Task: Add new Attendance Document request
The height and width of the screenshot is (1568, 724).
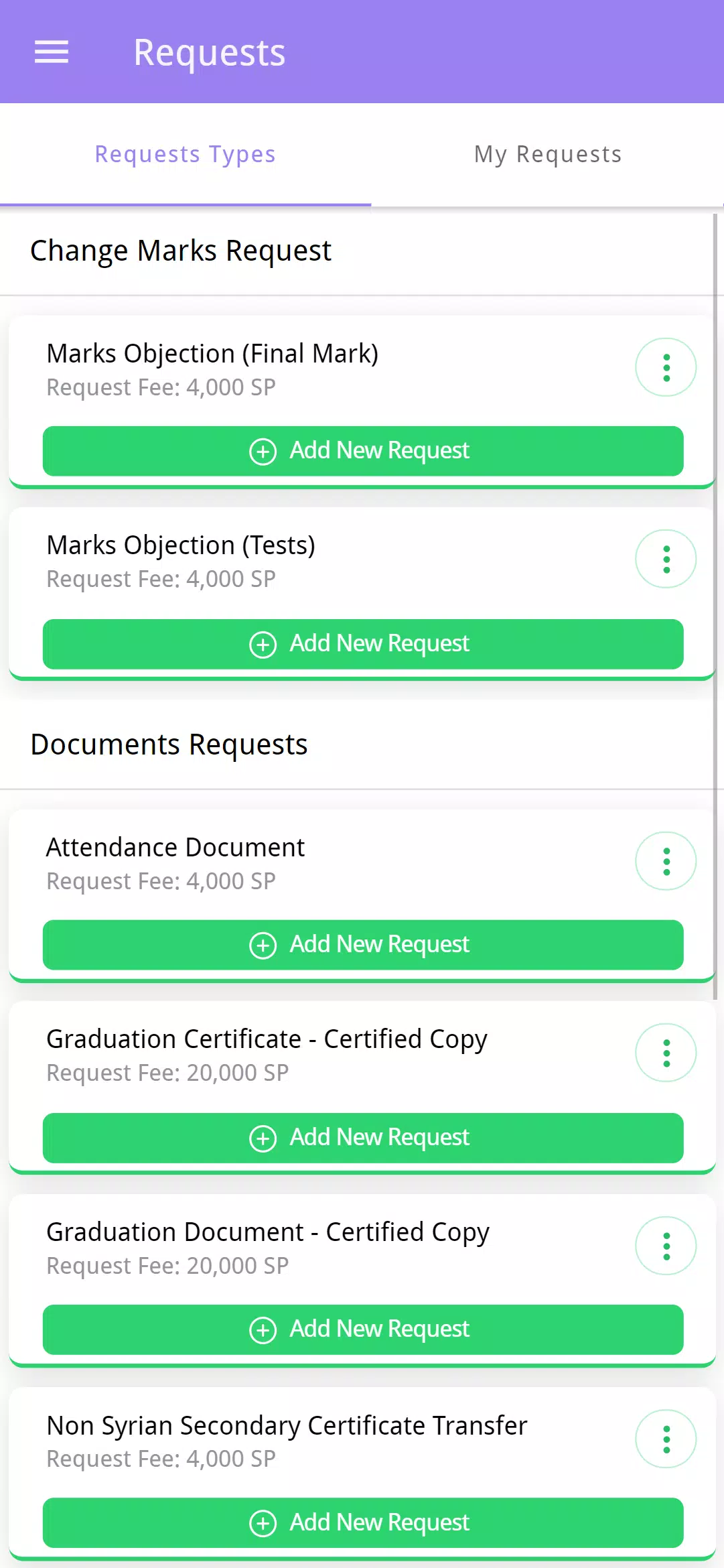Action: 363,945
